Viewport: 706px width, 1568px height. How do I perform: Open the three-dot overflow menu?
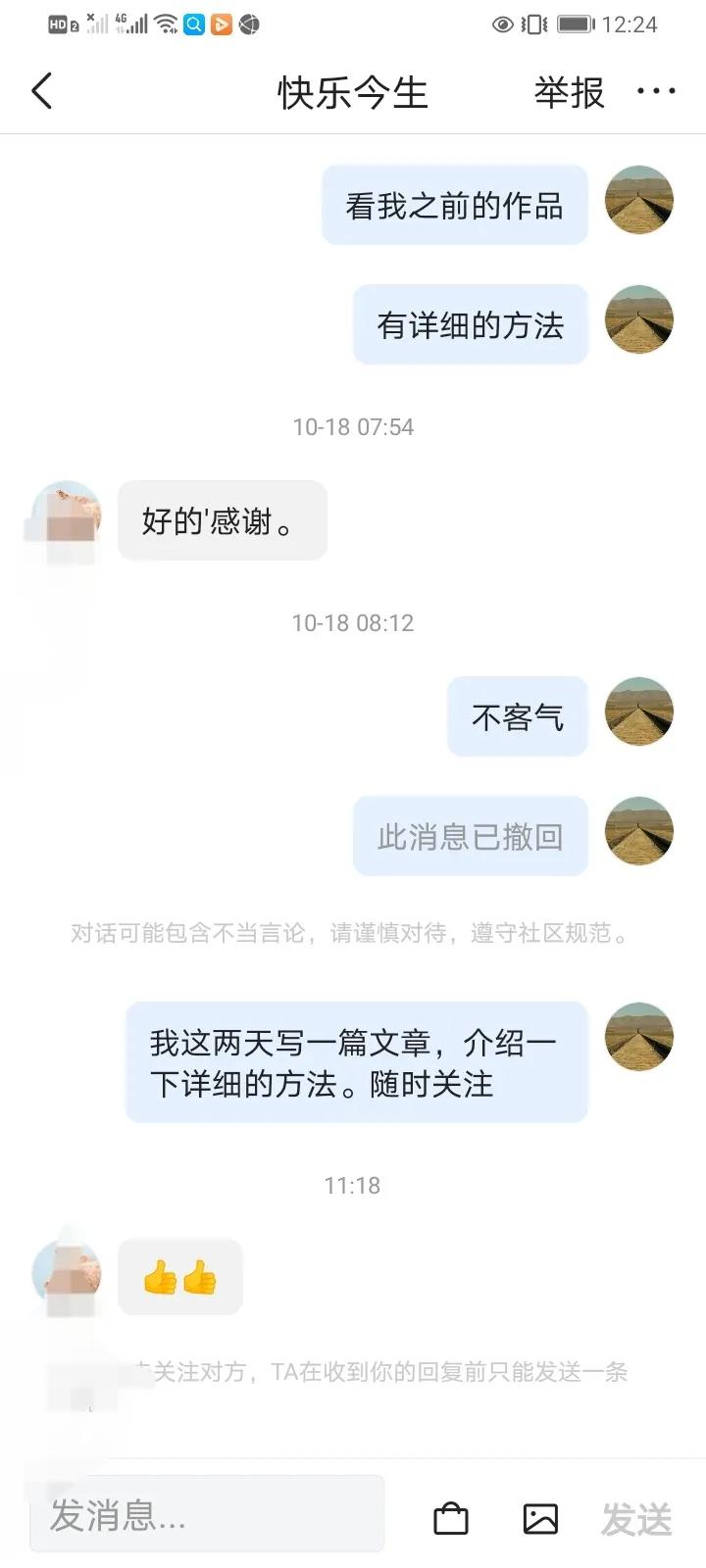point(656,91)
